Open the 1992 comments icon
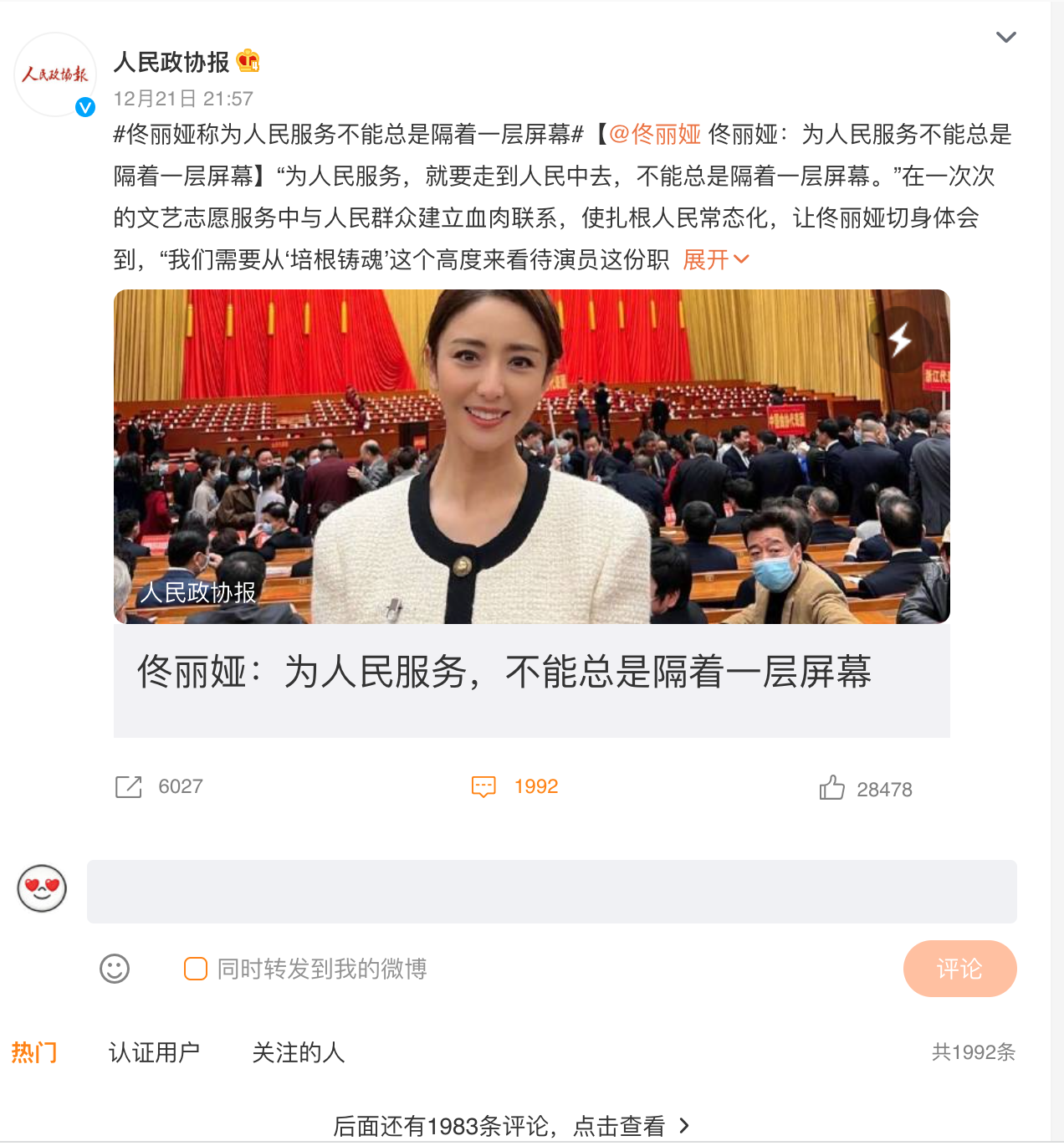Viewport: 1064px width, 1146px height. point(483,787)
